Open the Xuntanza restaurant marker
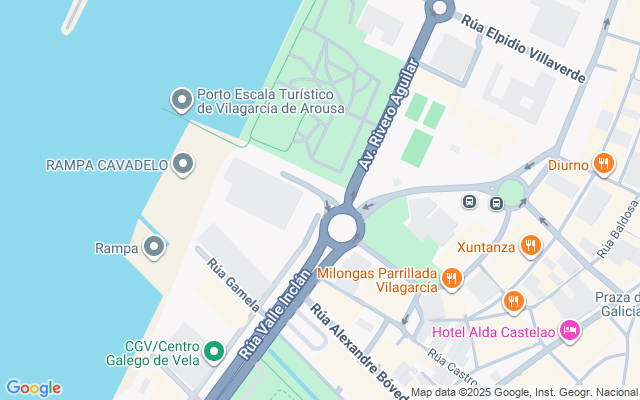This screenshot has height=400, width=640. point(531,245)
